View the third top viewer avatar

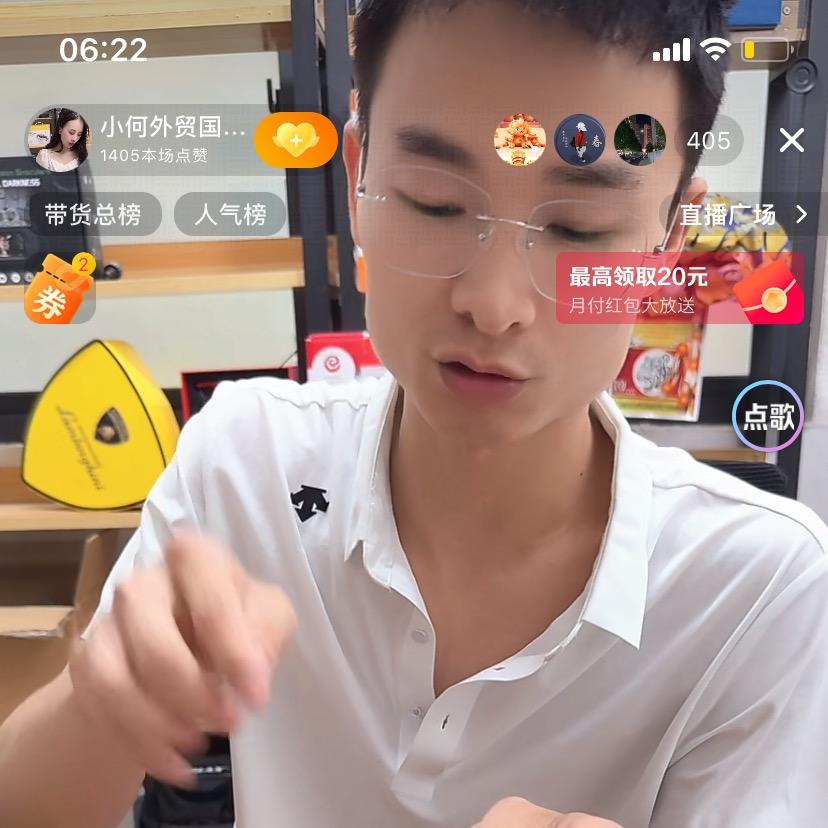pyautogui.click(x=640, y=140)
